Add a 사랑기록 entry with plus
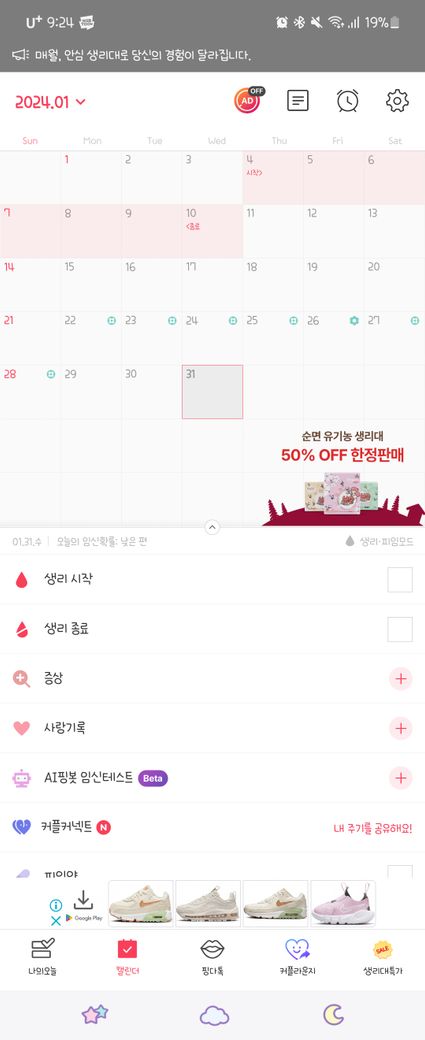Screen dimensions: 425x1040 pos(400,728)
